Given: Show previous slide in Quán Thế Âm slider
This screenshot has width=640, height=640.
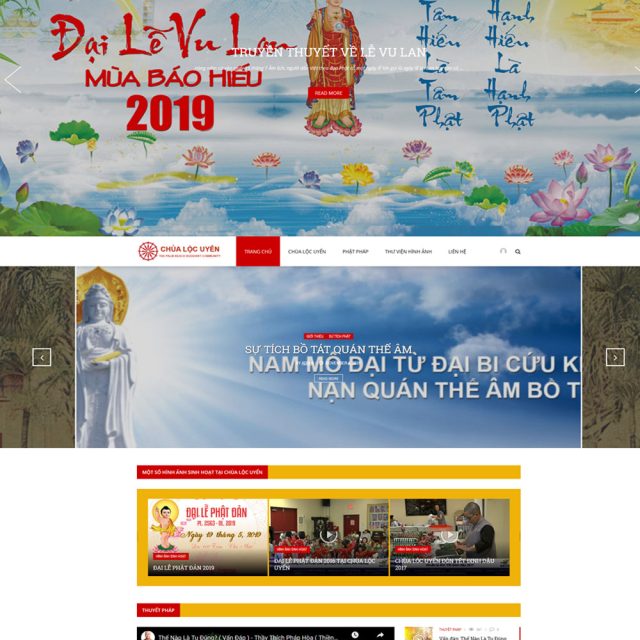Looking at the screenshot, I should tap(42, 357).
